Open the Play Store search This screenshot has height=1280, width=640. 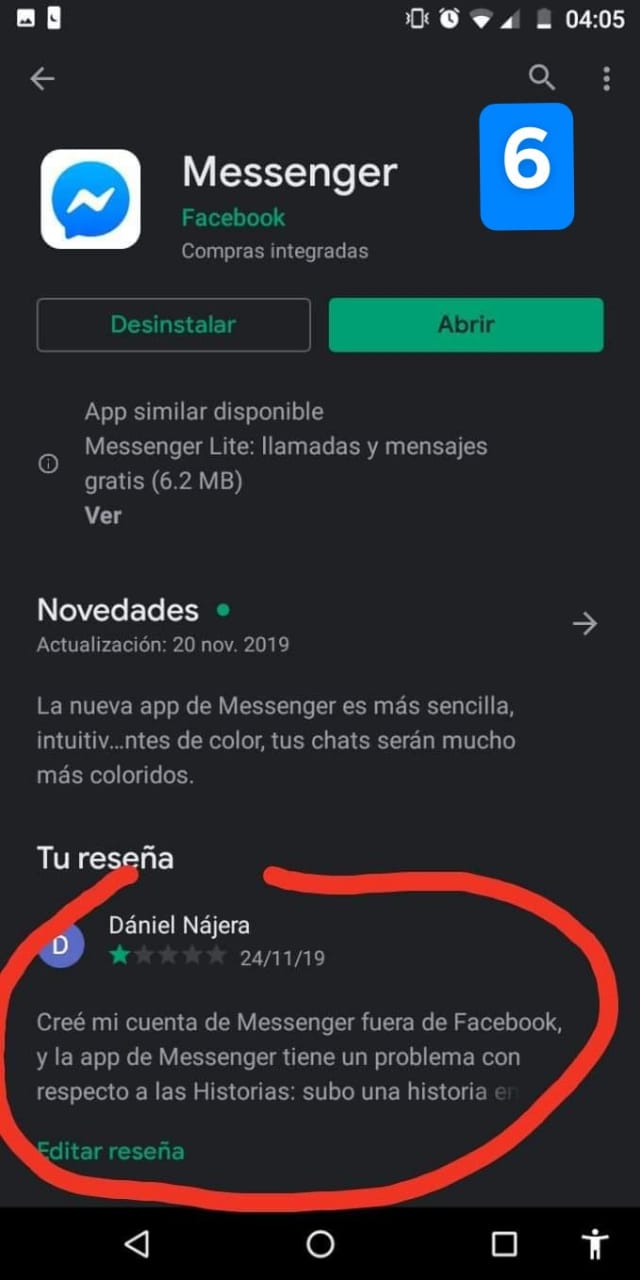click(541, 78)
